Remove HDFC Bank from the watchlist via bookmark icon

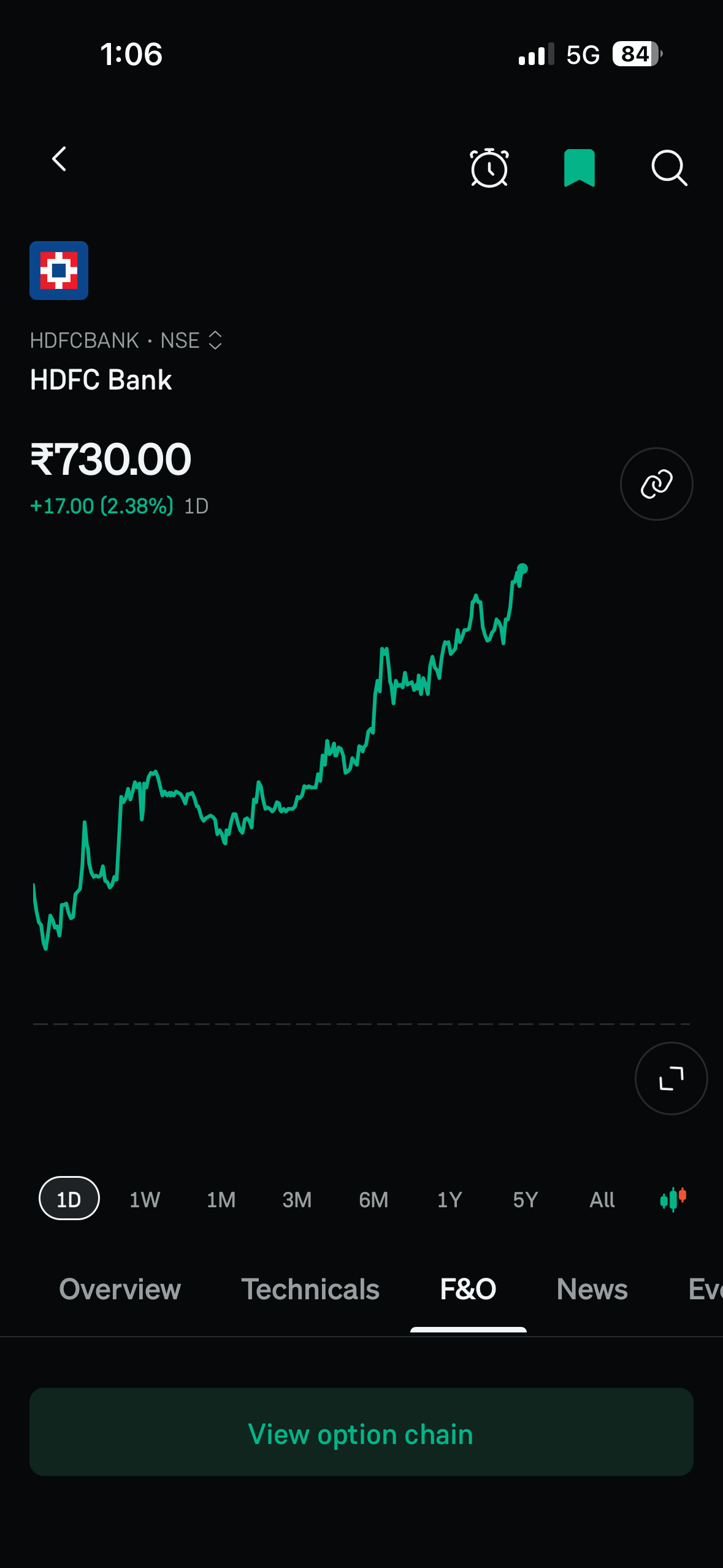pyautogui.click(x=580, y=167)
